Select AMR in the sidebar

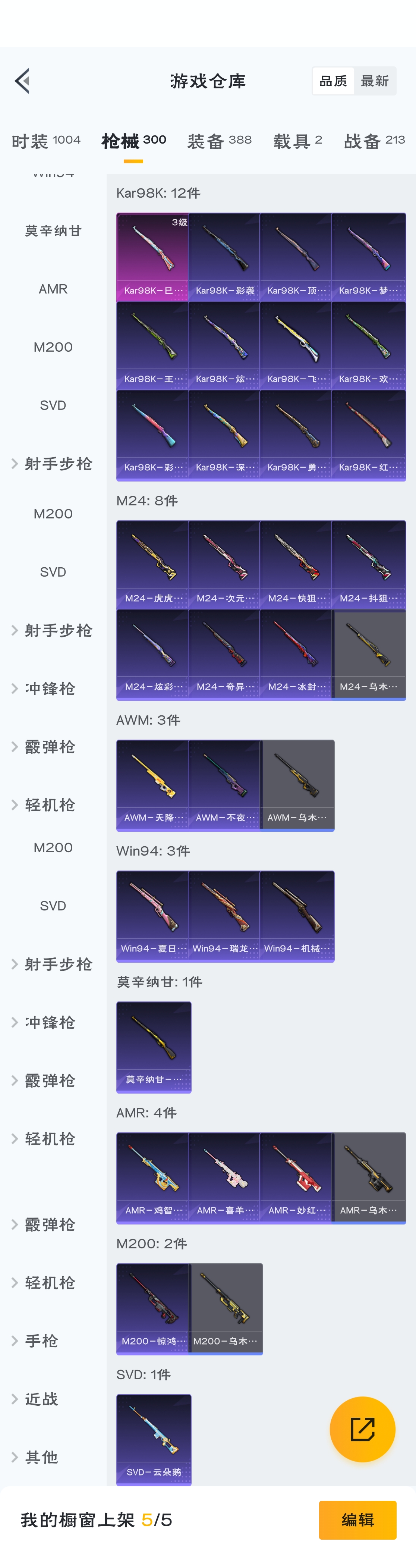coord(53,289)
